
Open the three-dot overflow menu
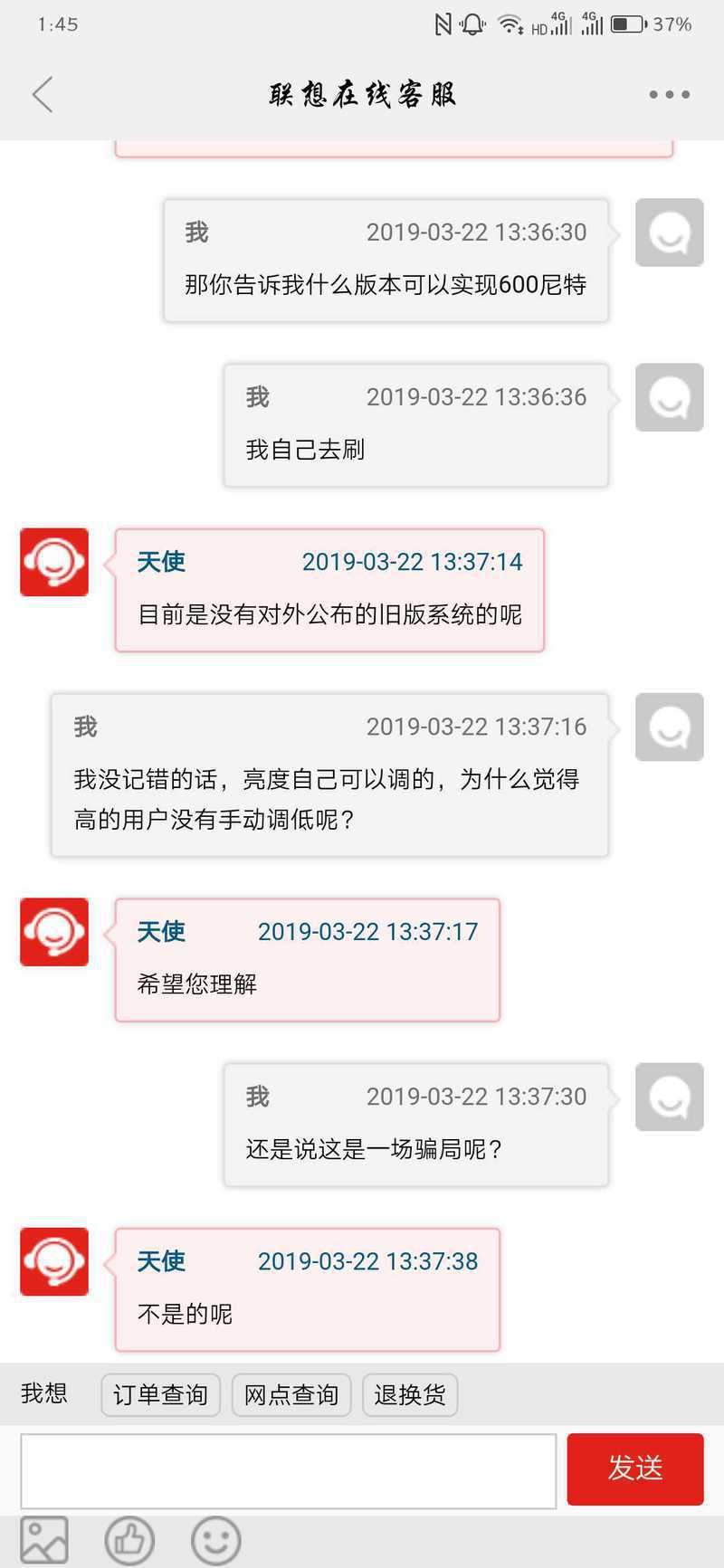point(669,94)
